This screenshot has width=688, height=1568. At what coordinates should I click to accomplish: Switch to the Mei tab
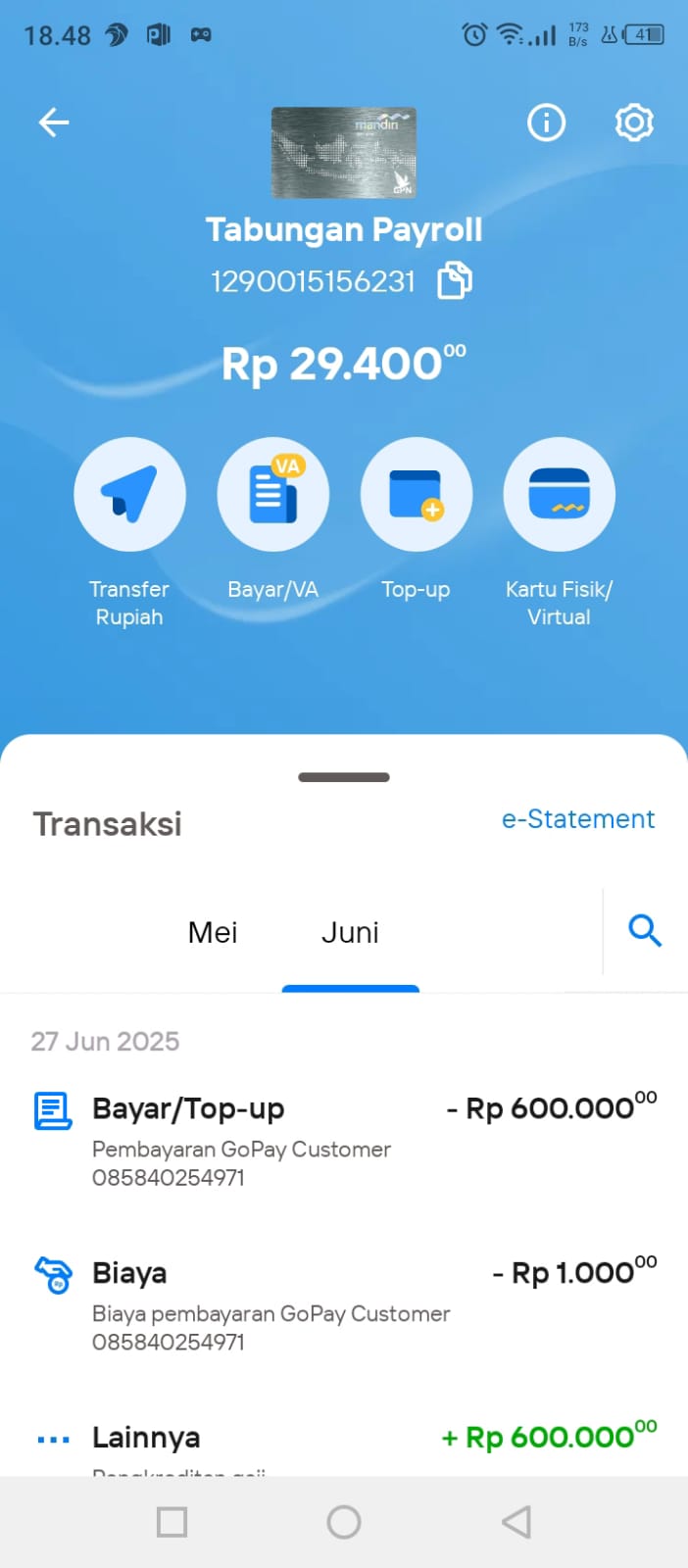pyautogui.click(x=213, y=932)
